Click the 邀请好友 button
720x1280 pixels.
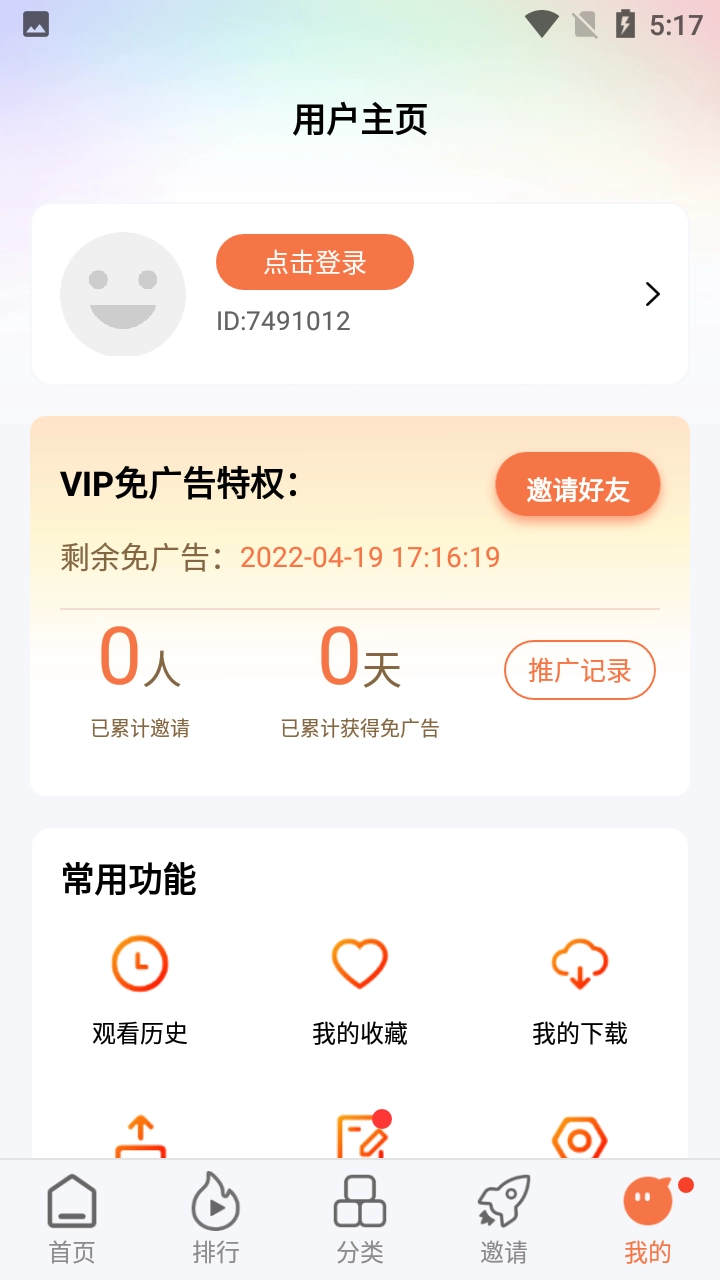[x=577, y=484]
